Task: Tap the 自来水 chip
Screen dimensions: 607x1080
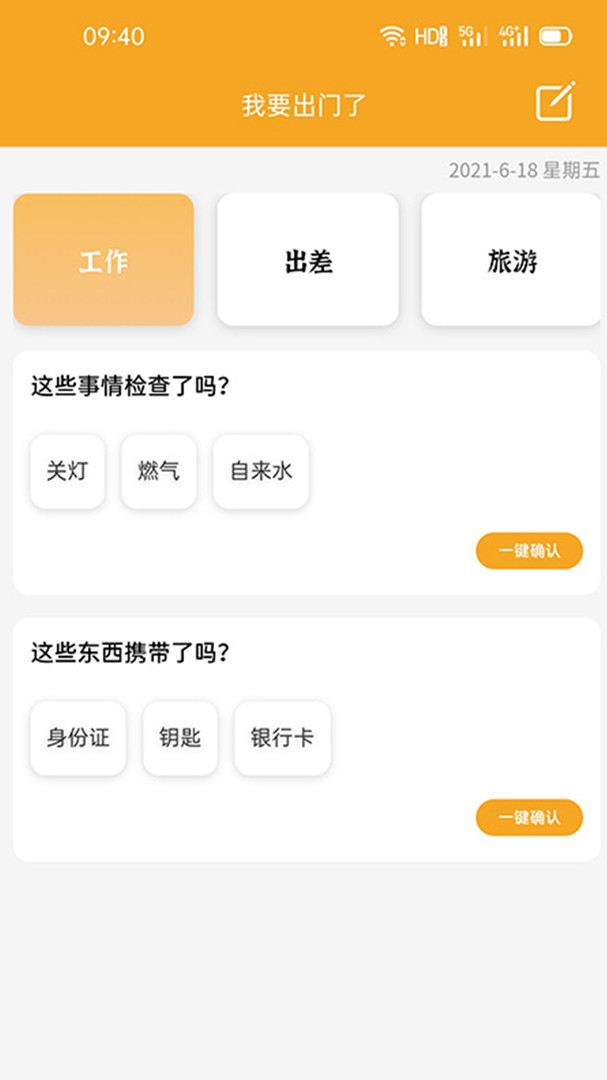Action: coord(260,471)
